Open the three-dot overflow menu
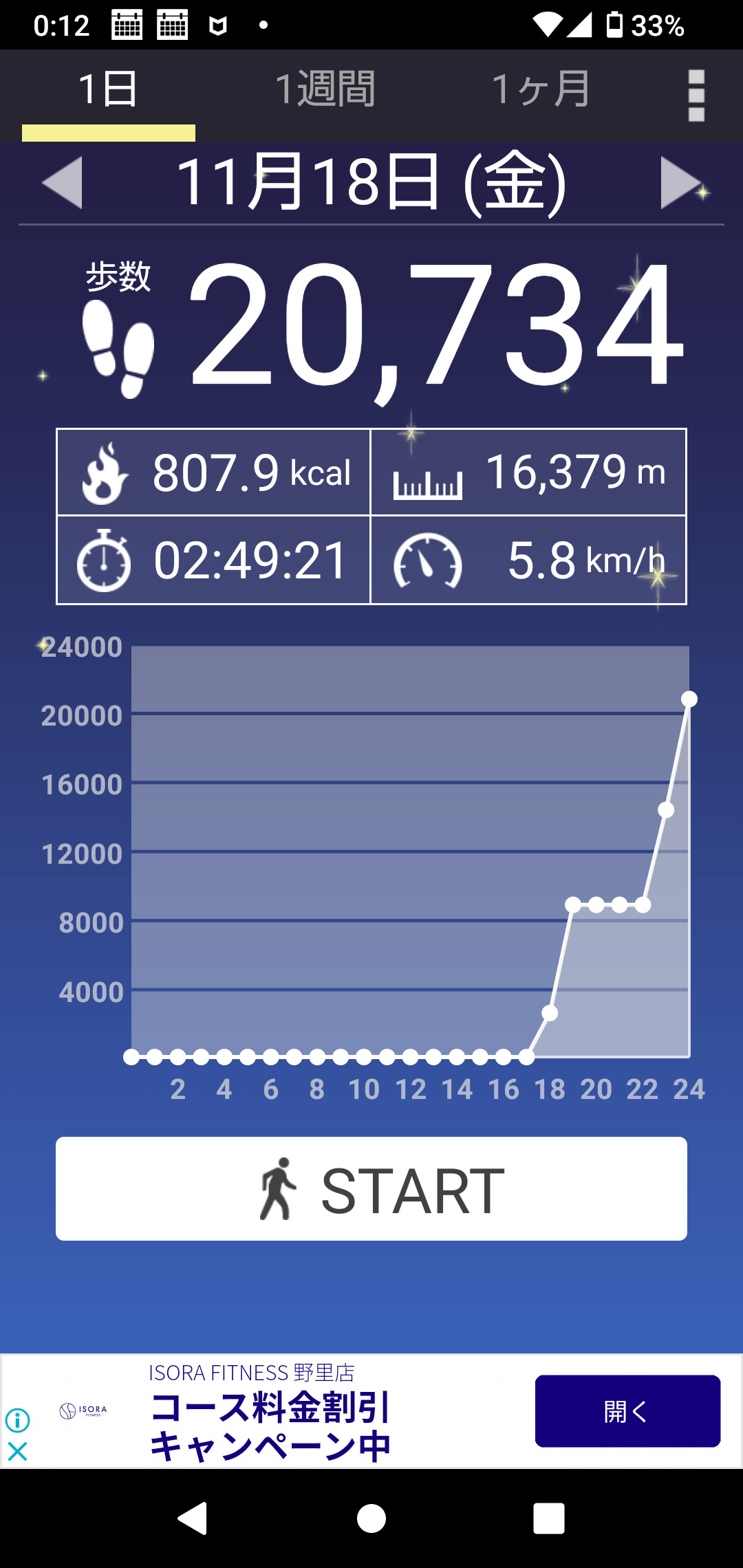The height and width of the screenshot is (1568, 743). (x=696, y=96)
